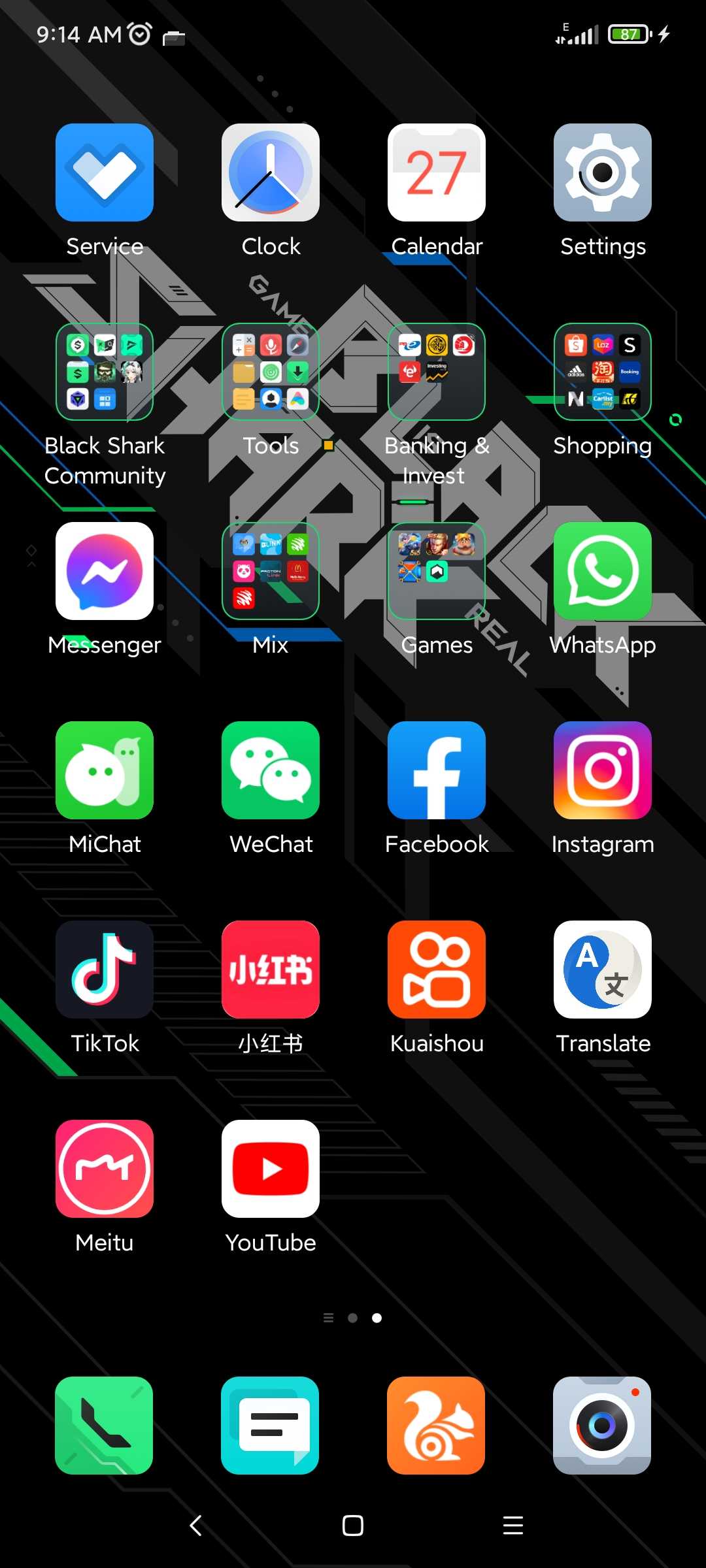This screenshot has width=706, height=1568.
Task: Open the Phone dialer in the dock
Action: click(x=105, y=1426)
